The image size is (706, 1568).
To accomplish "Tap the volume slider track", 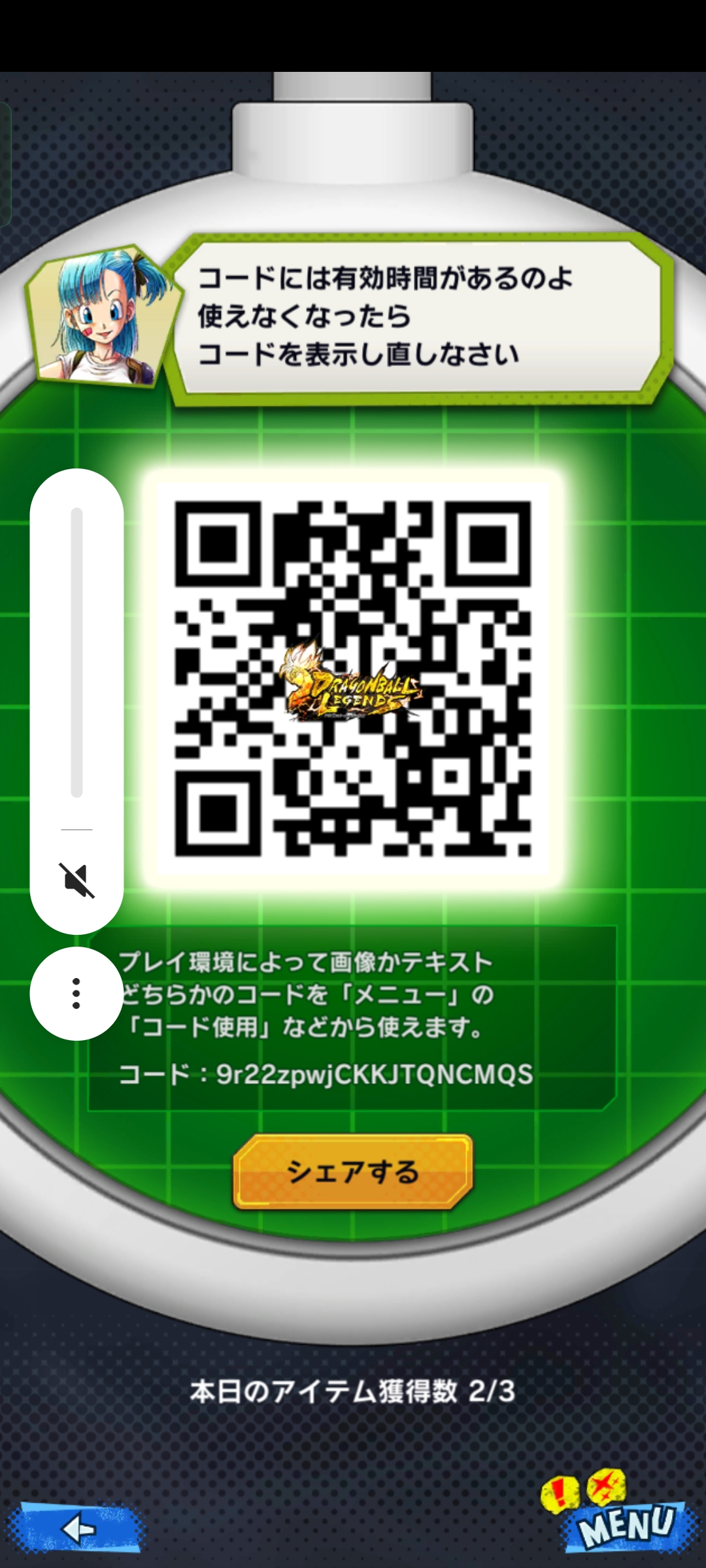I will pyautogui.click(x=76, y=652).
